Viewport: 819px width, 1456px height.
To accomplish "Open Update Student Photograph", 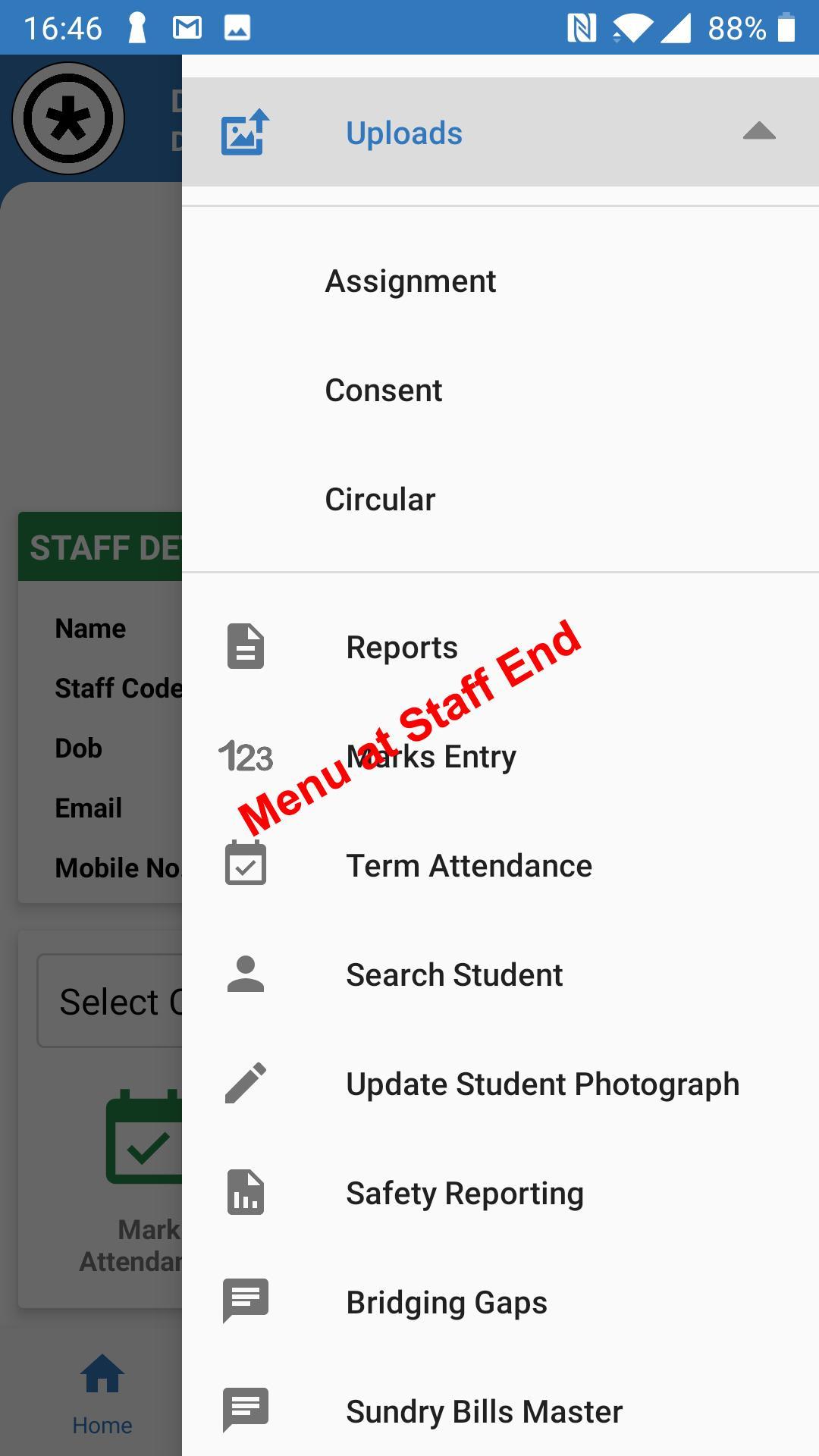I will 542,1084.
